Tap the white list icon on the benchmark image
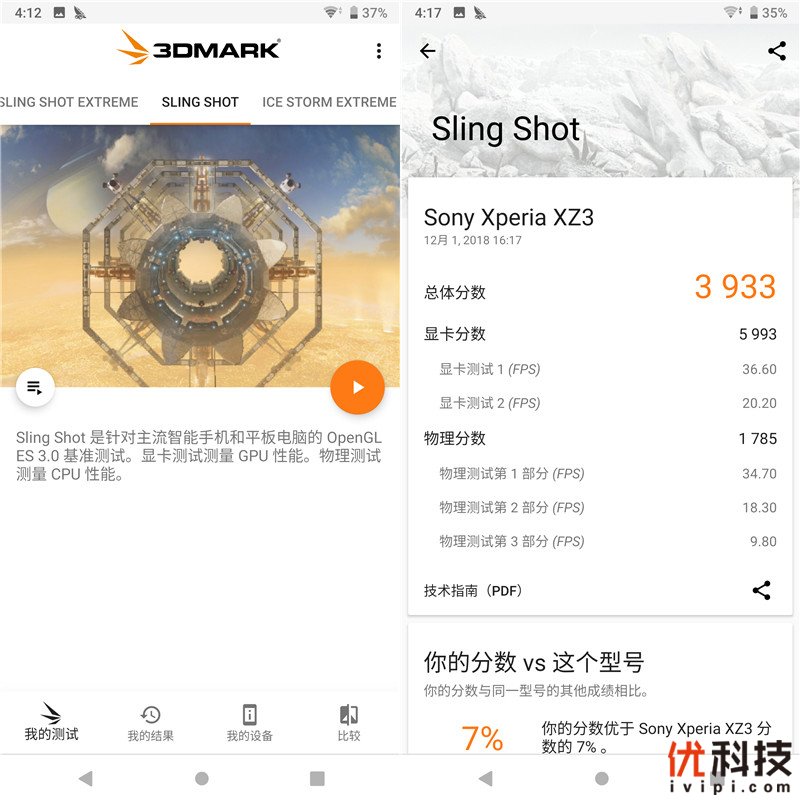Image resolution: width=800 pixels, height=800 pixels. tap(35, 387)
